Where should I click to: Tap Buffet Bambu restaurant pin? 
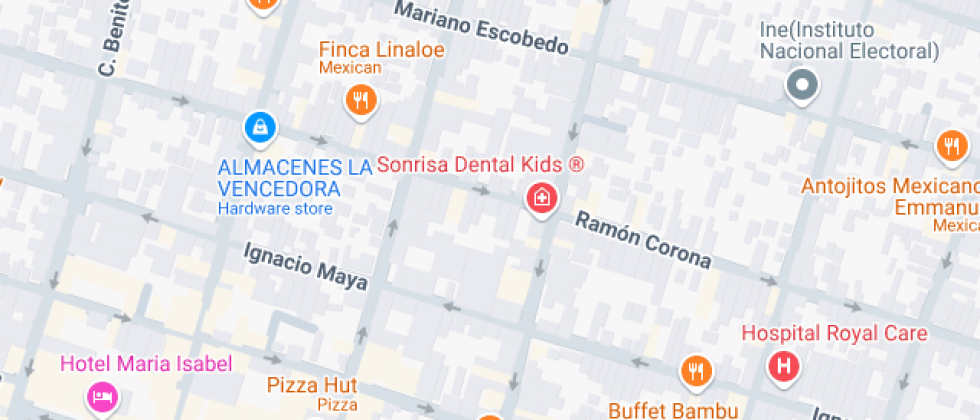point(695,372)
